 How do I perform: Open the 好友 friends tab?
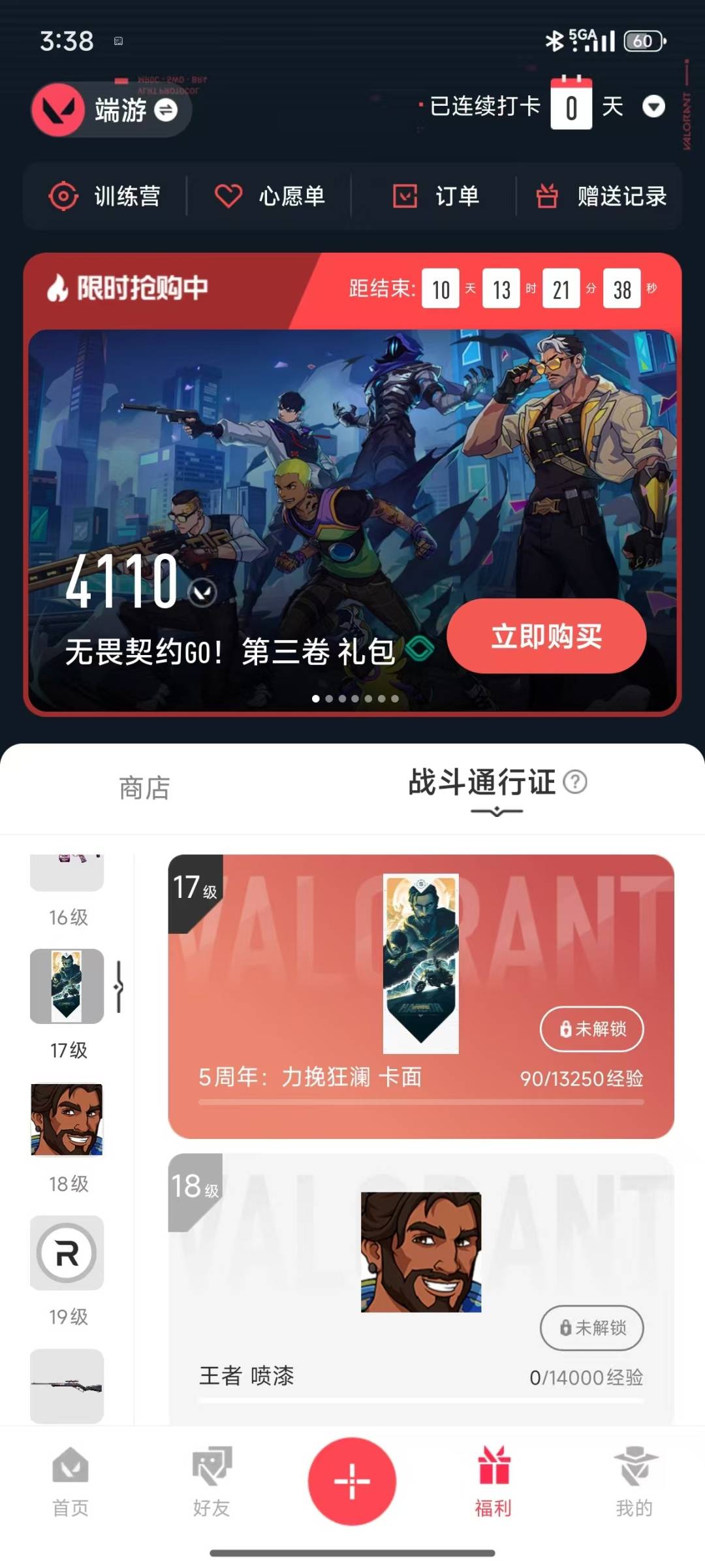pyautogui.click(x=211, y=1481)
